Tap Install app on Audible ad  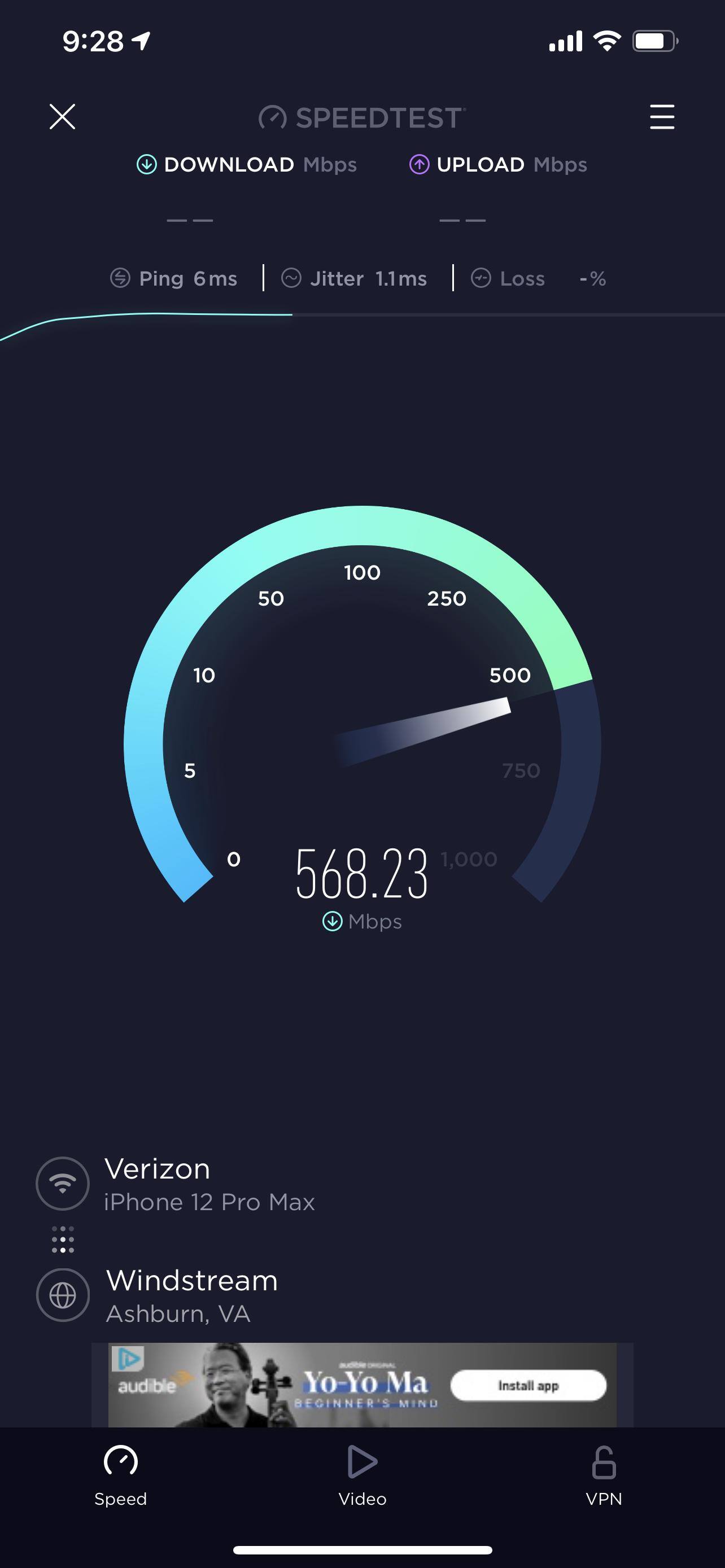(528, 1385)
